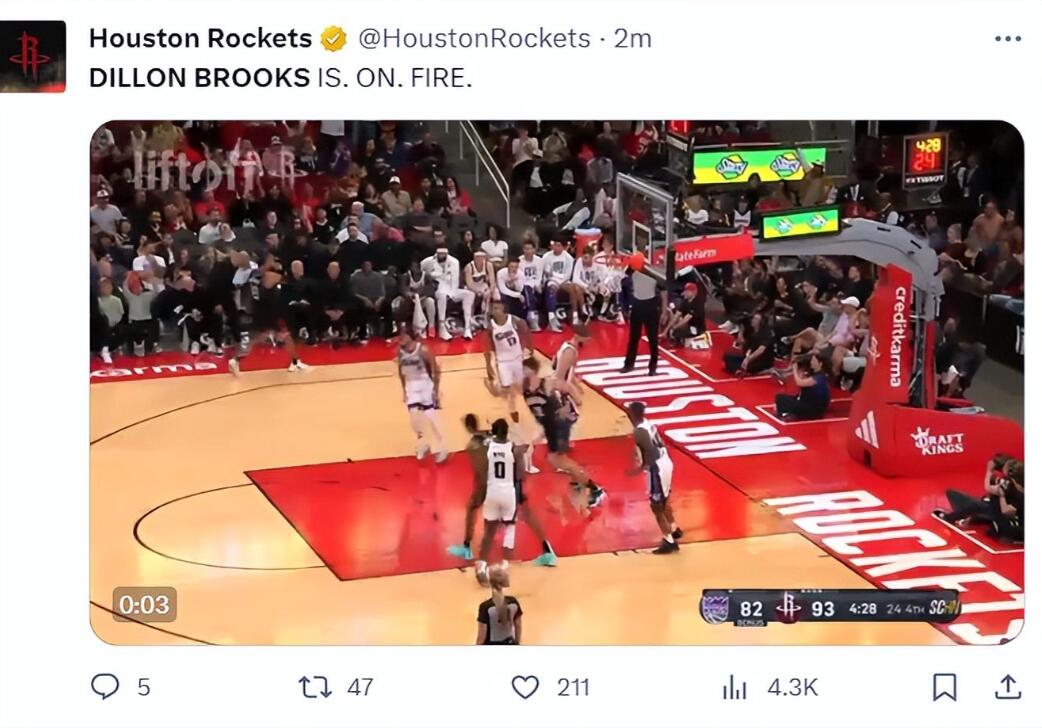
Task: Play the Dillon Brooks video clip
Action: tap(556, 382)
